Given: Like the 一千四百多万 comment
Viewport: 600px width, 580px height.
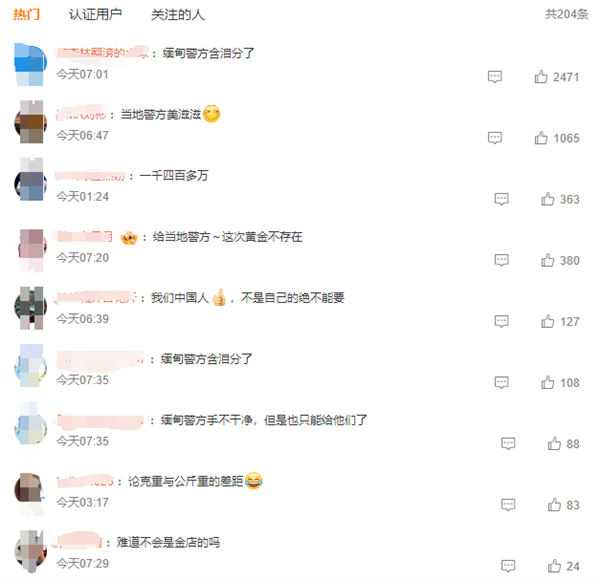Looking at the screenshot, I should coord(547,199).
